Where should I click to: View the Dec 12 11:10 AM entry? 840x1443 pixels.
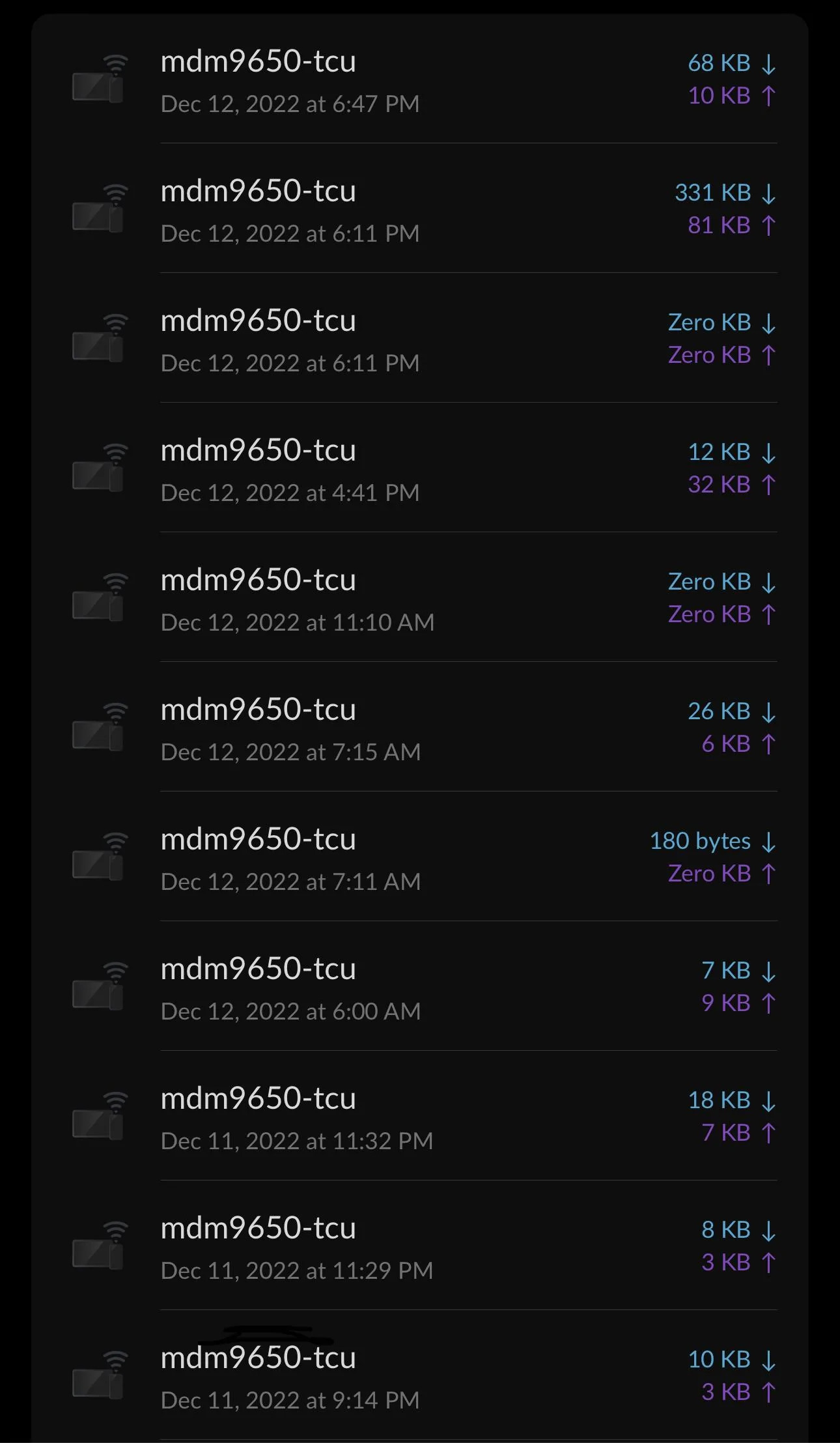click(420, 599)
